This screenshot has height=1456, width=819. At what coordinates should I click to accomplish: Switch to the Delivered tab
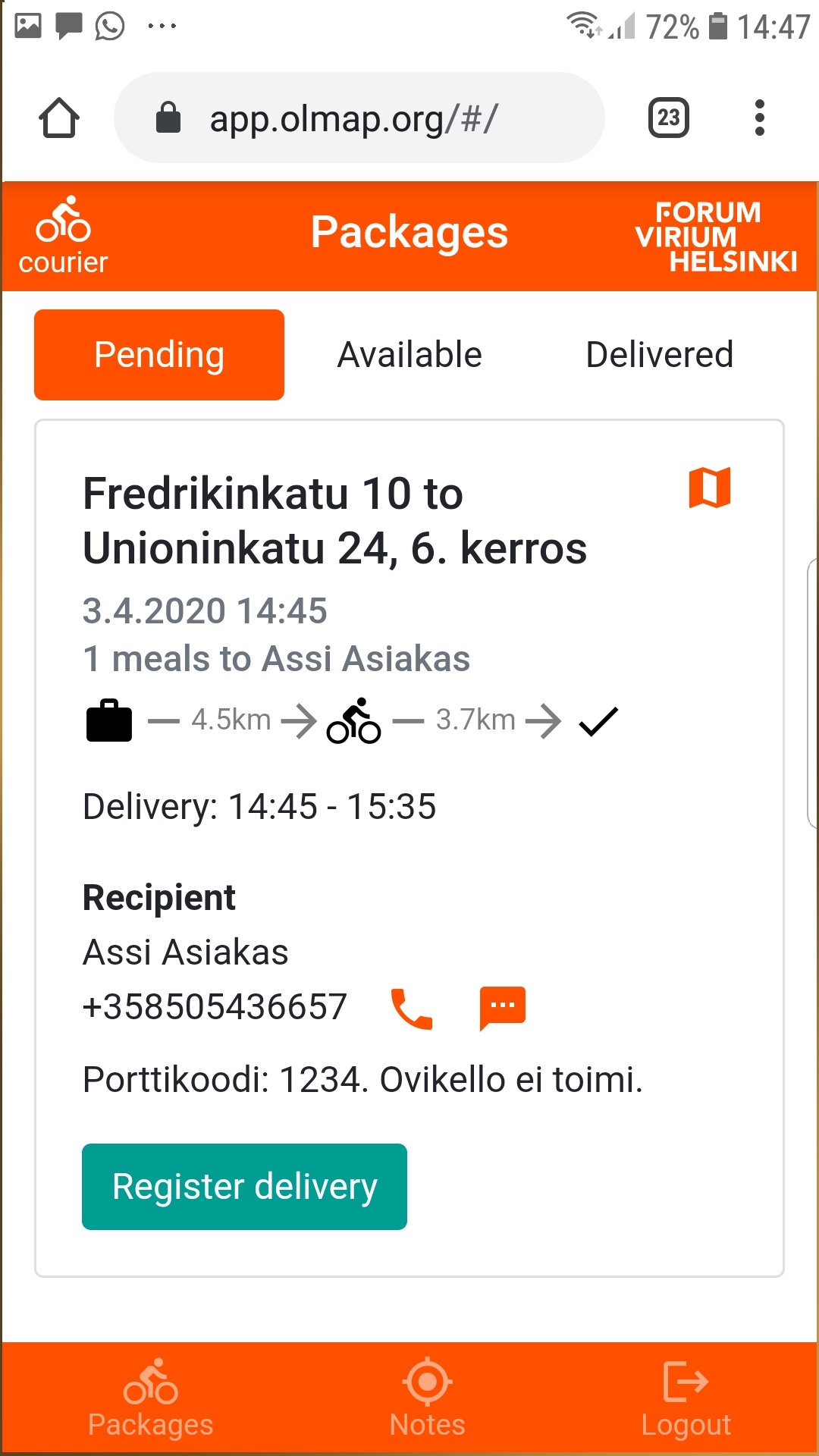click(660, 355)
